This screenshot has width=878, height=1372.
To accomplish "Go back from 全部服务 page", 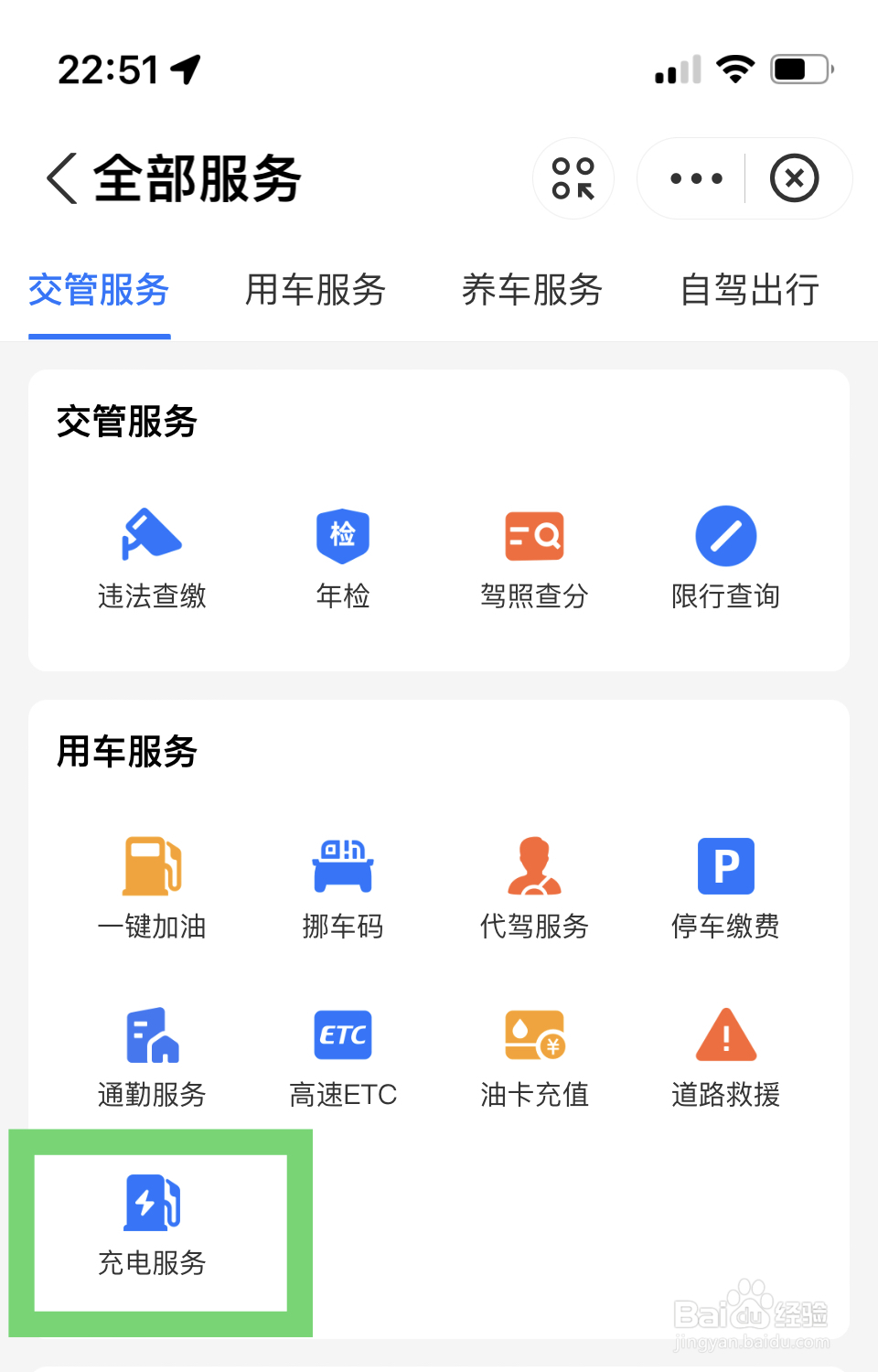I will click(62, 178).
